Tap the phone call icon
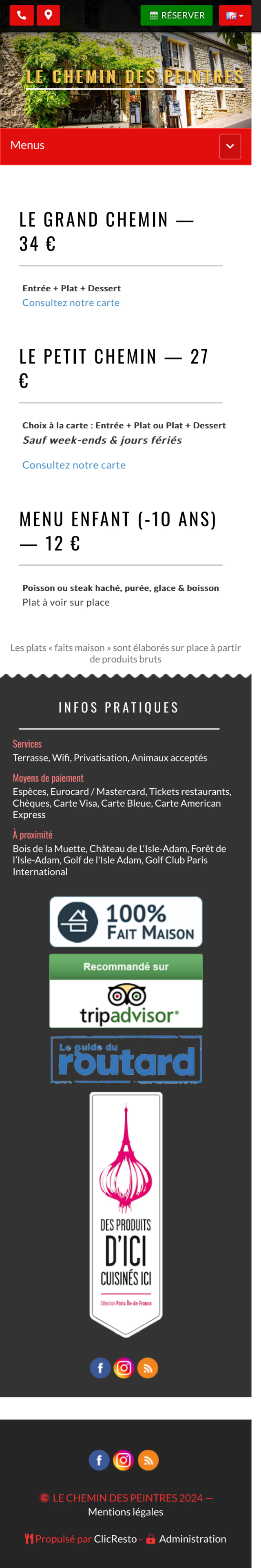This screenshot has width=261, height=1568. [21, 15]
